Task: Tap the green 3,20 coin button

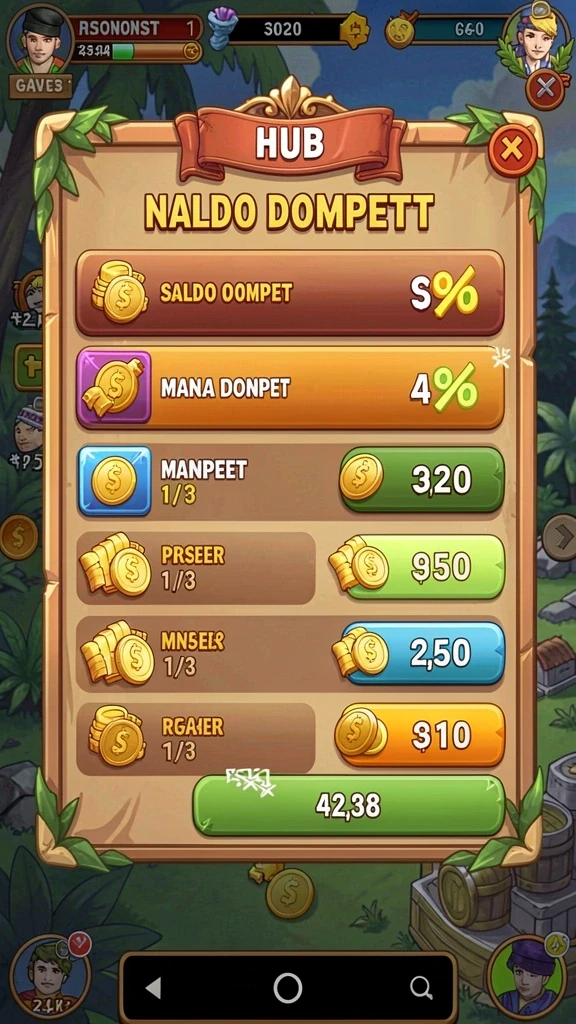Action: [423, 479]
